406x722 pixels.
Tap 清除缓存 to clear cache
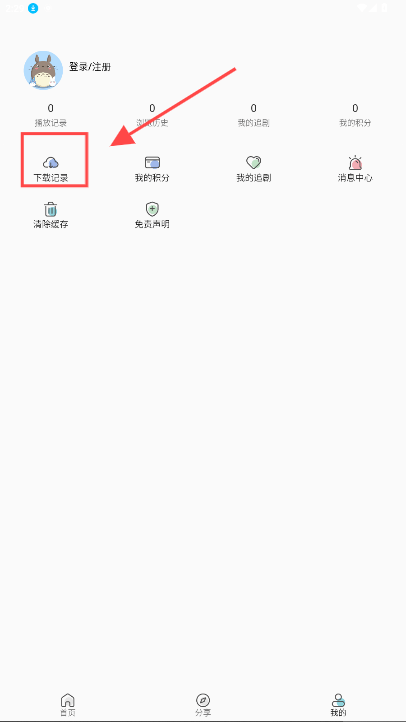[x=51, y=215]
